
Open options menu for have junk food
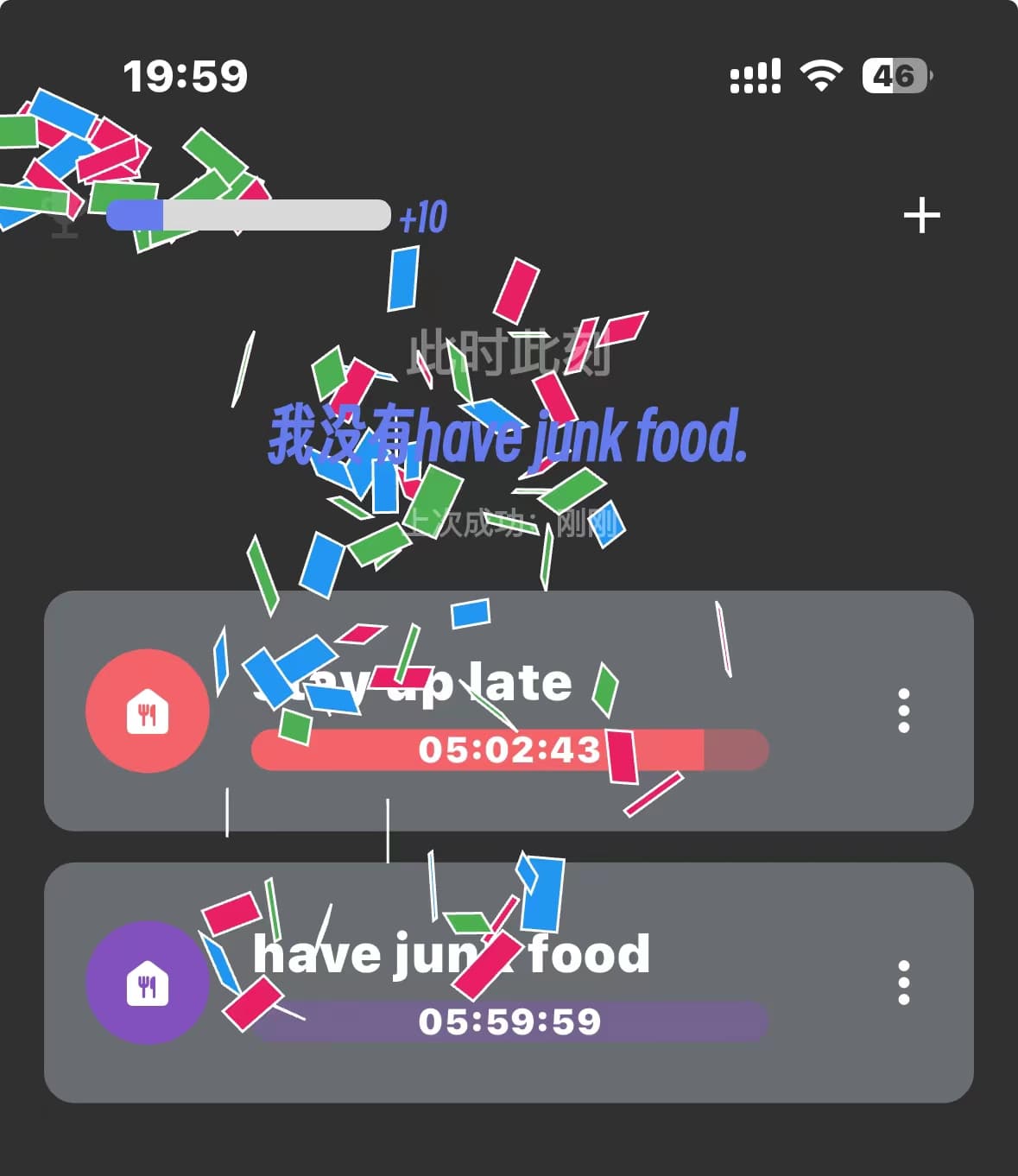tap(903, 983)
